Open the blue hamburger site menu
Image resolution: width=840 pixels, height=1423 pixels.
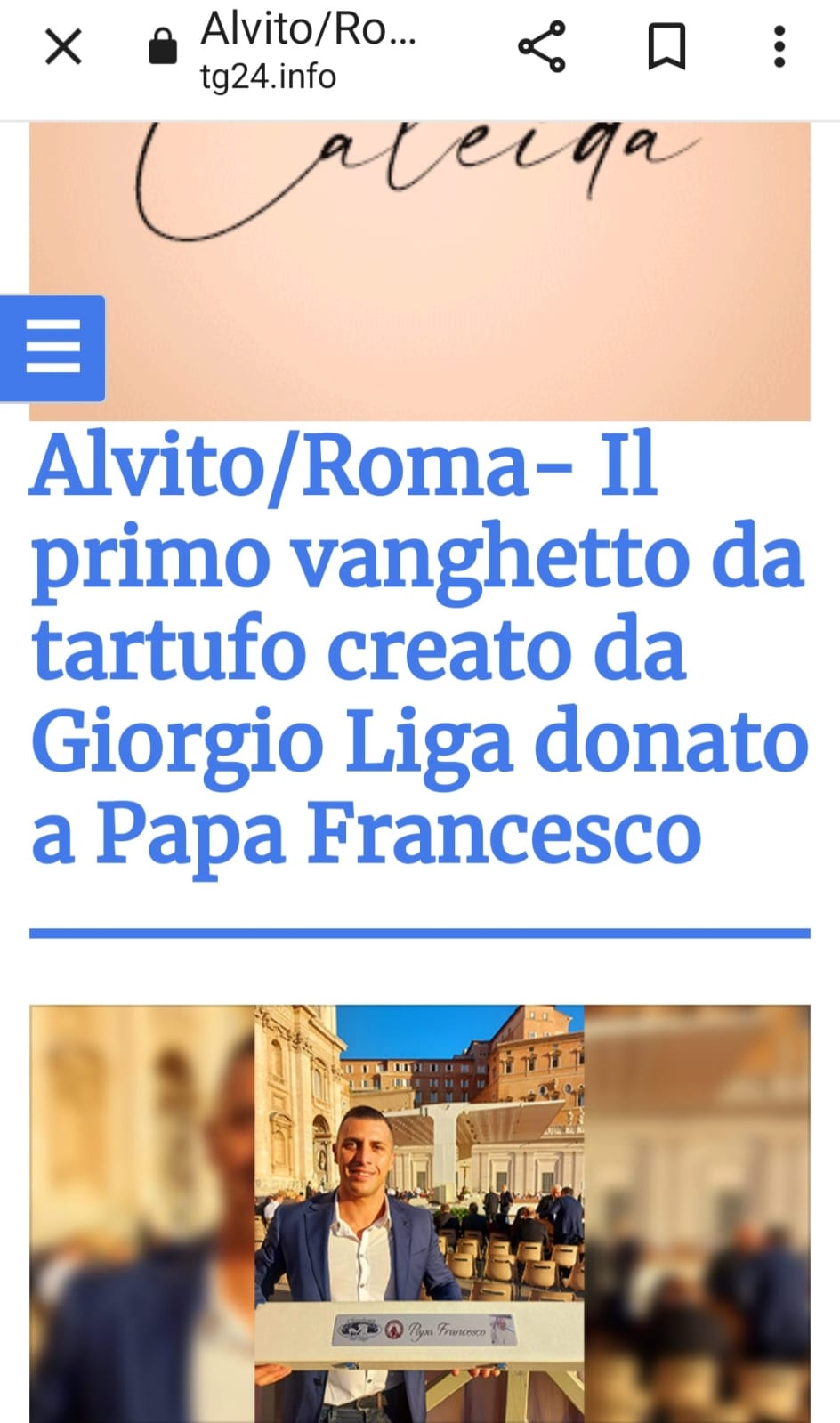pyautogui.click(x=52, y=348)
